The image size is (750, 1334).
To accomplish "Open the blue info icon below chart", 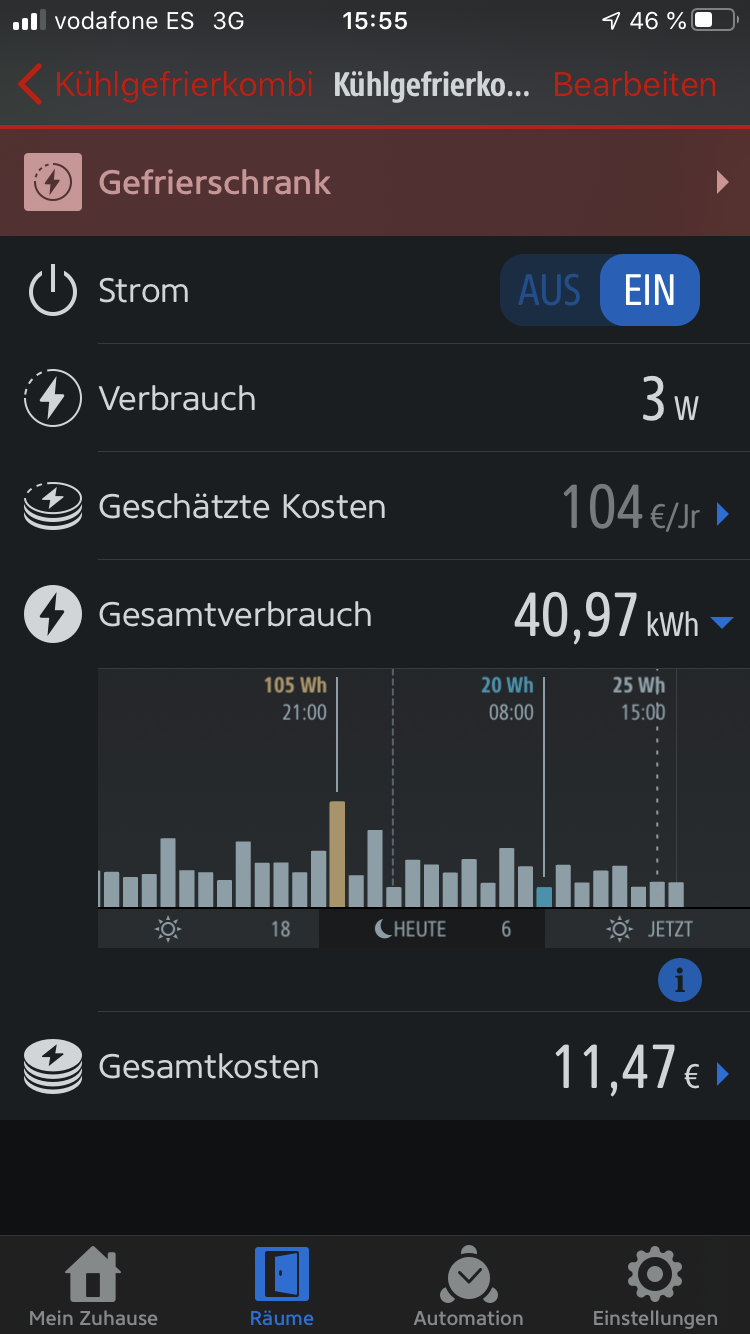I will click(x=680, y=981).
